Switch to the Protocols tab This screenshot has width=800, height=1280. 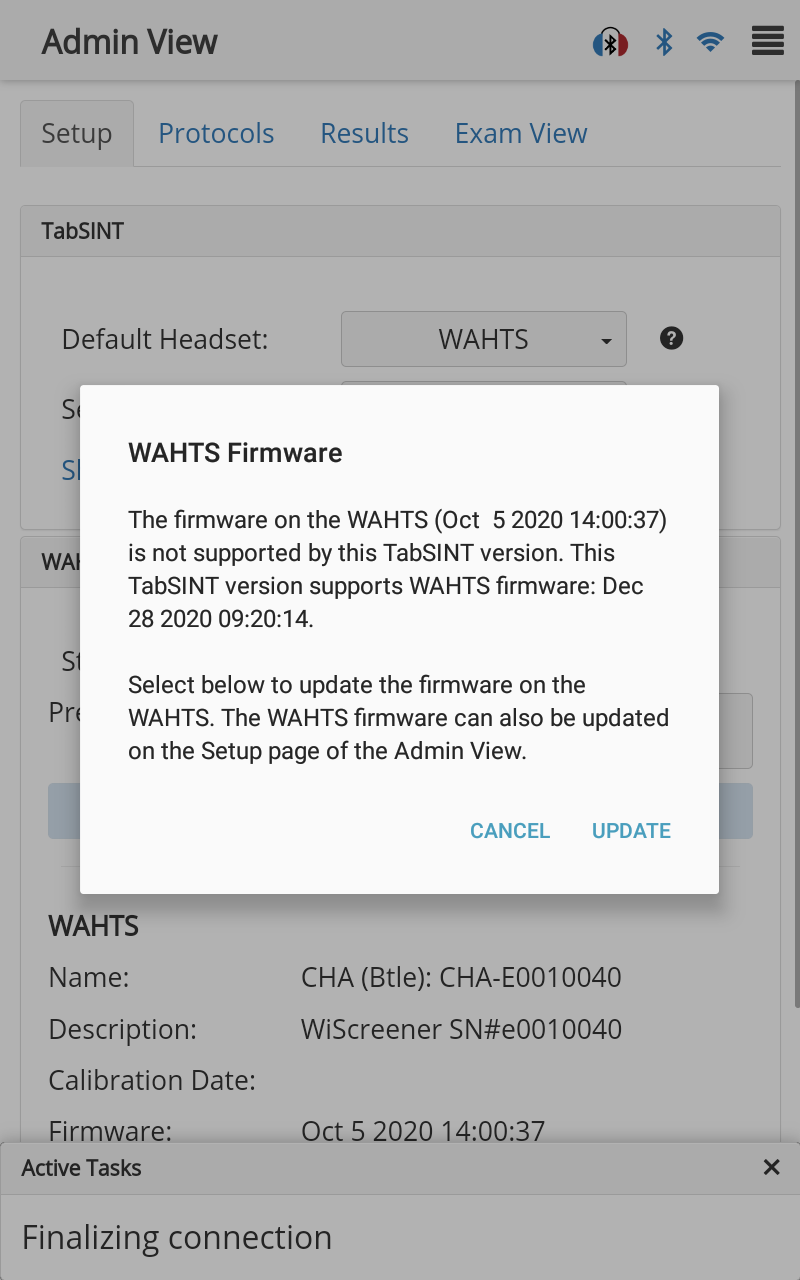click(216, 134)
